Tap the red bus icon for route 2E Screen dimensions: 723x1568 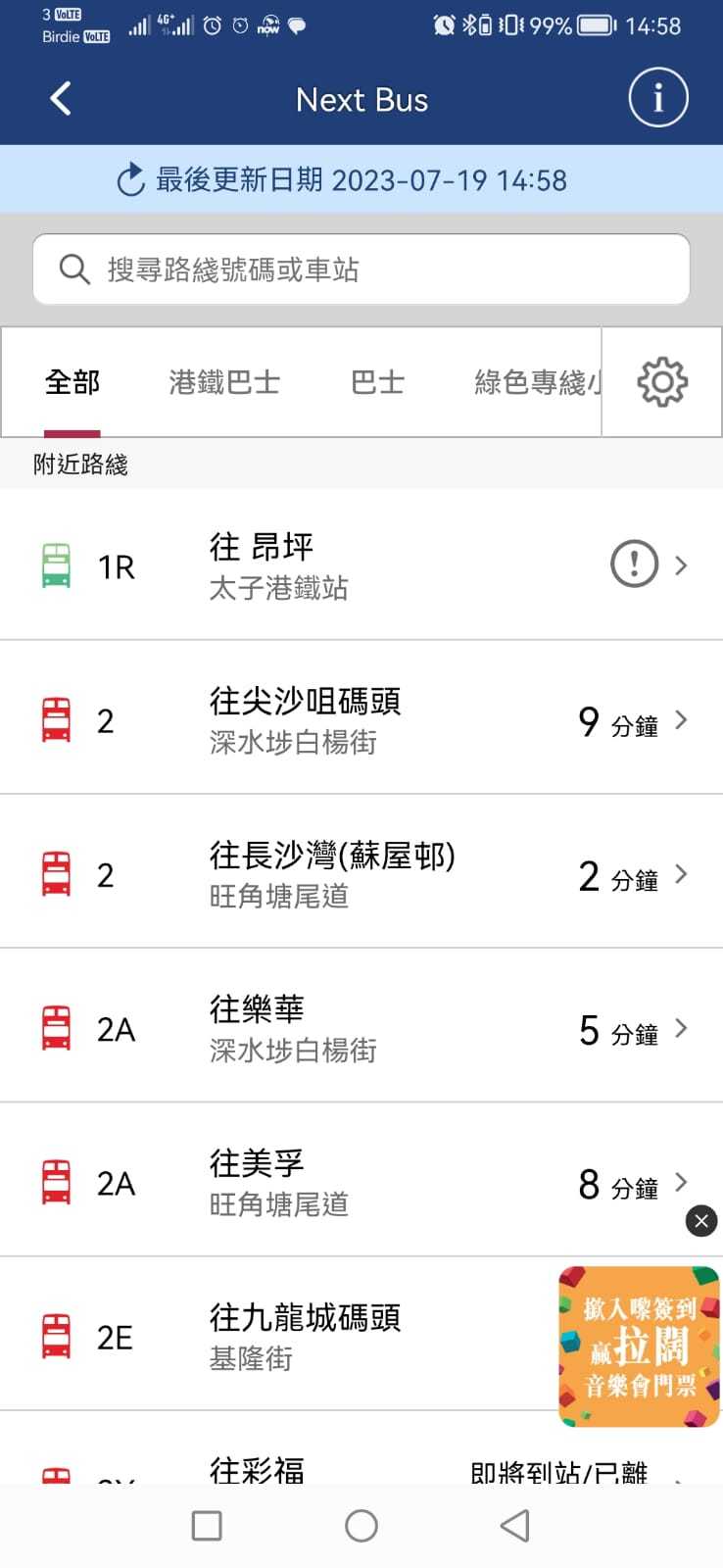(x=55, y=1335)
